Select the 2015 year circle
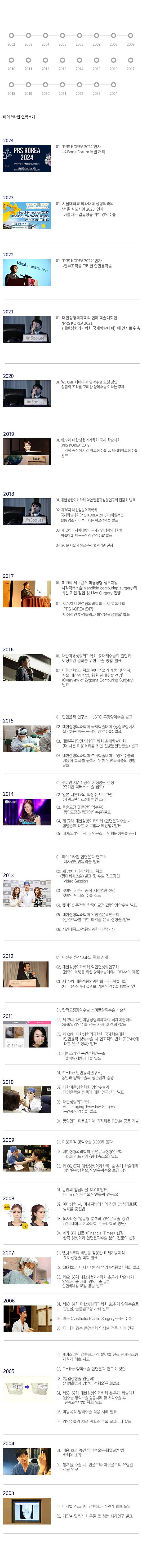 coord(96,60)
